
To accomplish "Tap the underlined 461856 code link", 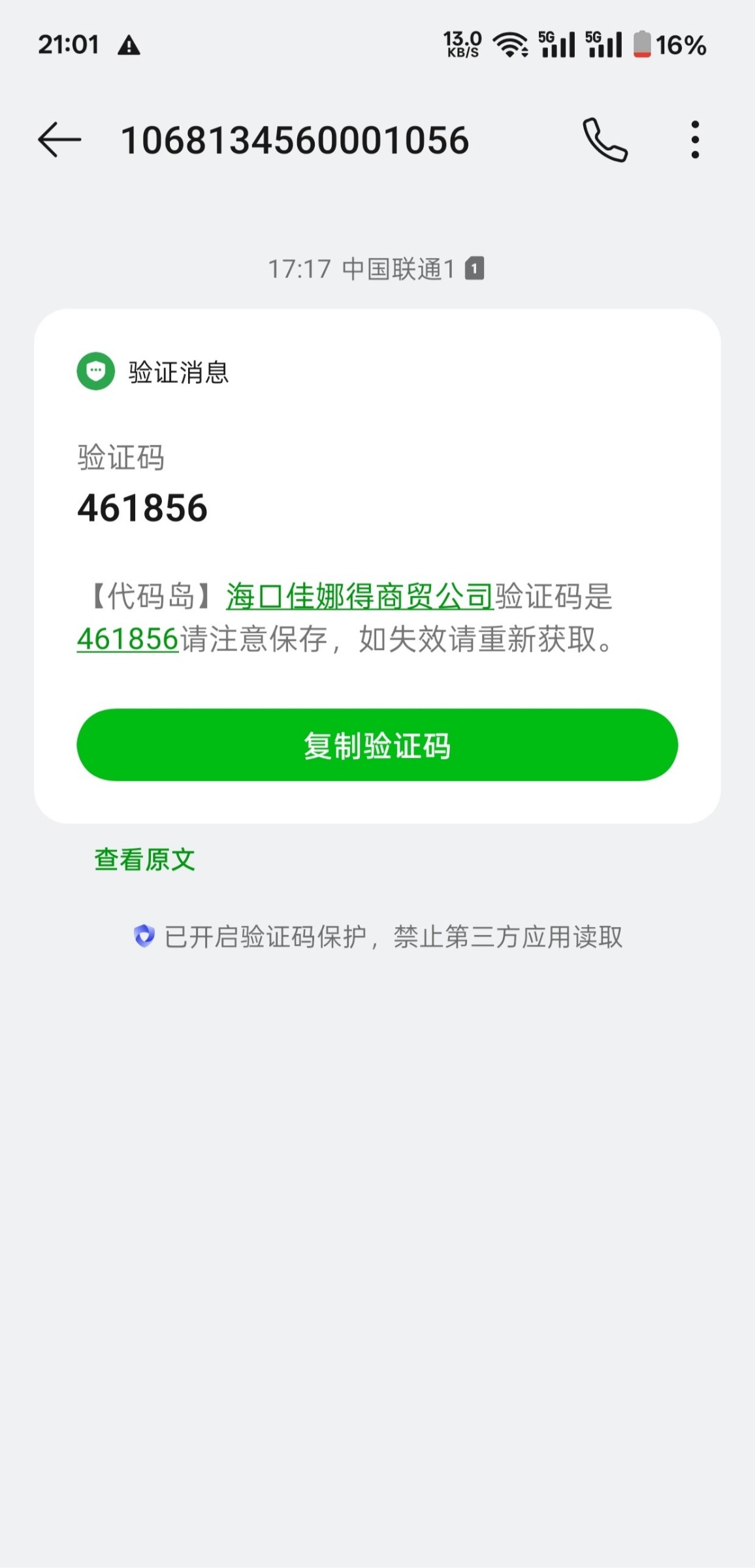I will pos(128,639).
